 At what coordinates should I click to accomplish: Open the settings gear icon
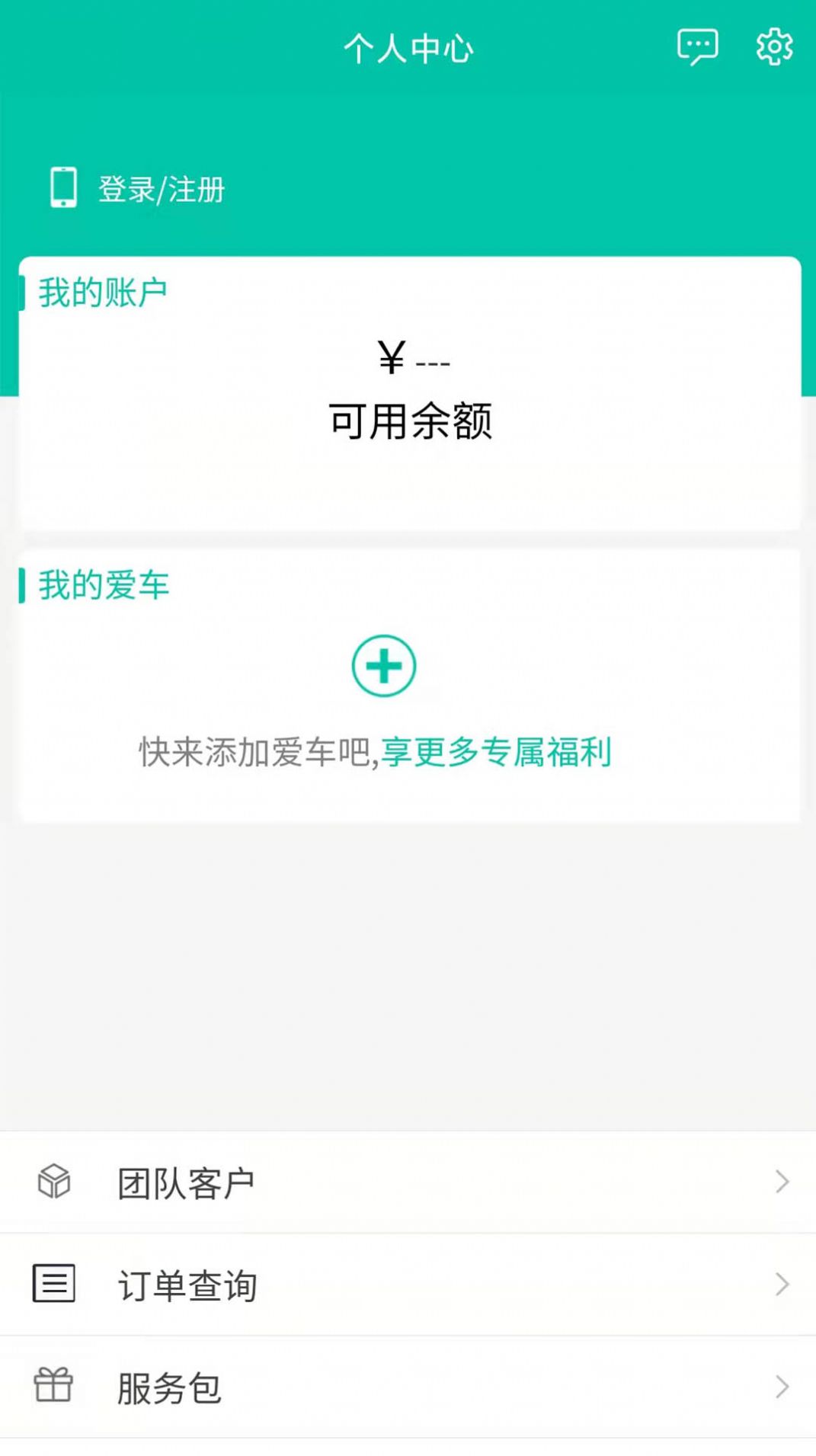[x=774, y=47]
